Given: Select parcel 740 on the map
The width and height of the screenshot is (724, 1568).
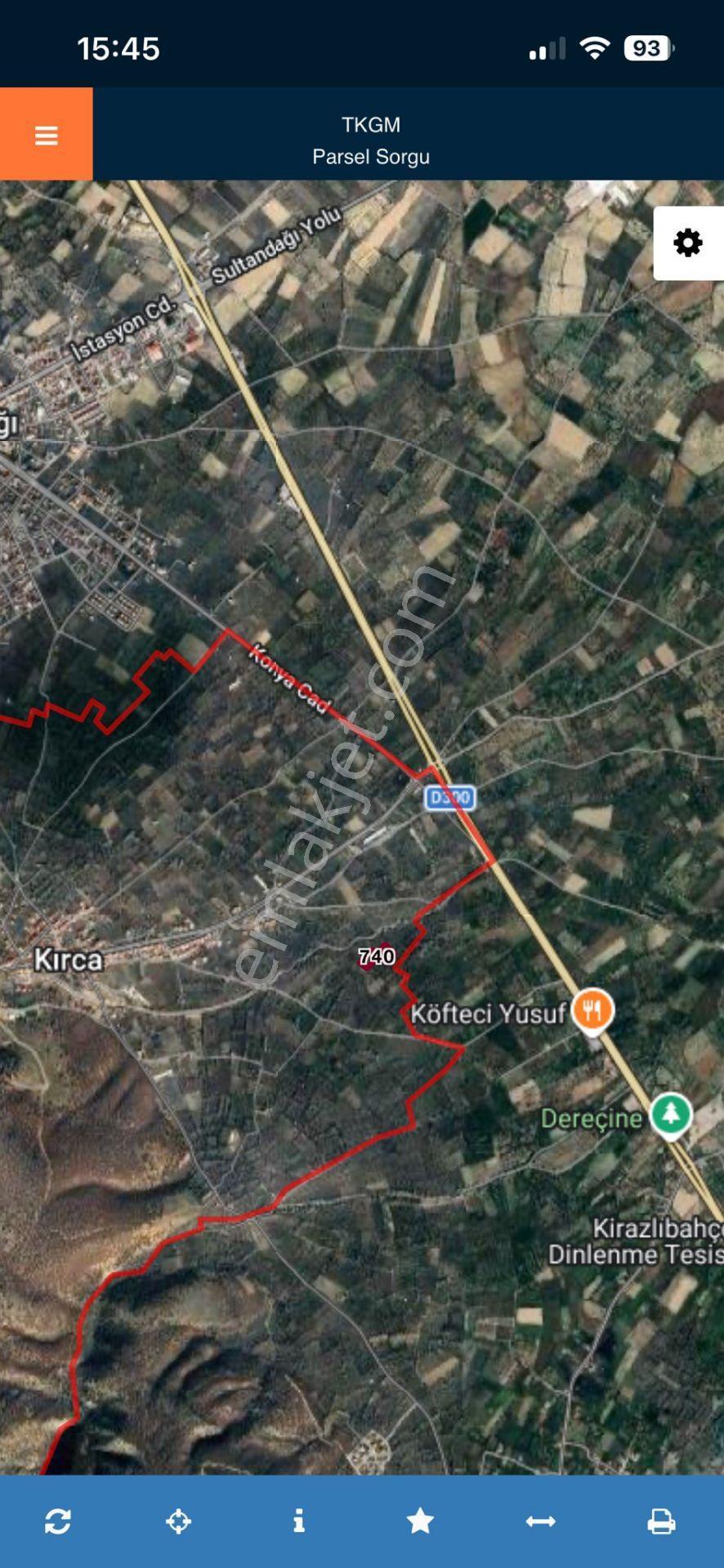Looking at the screenshot, I should coord(377,956).
